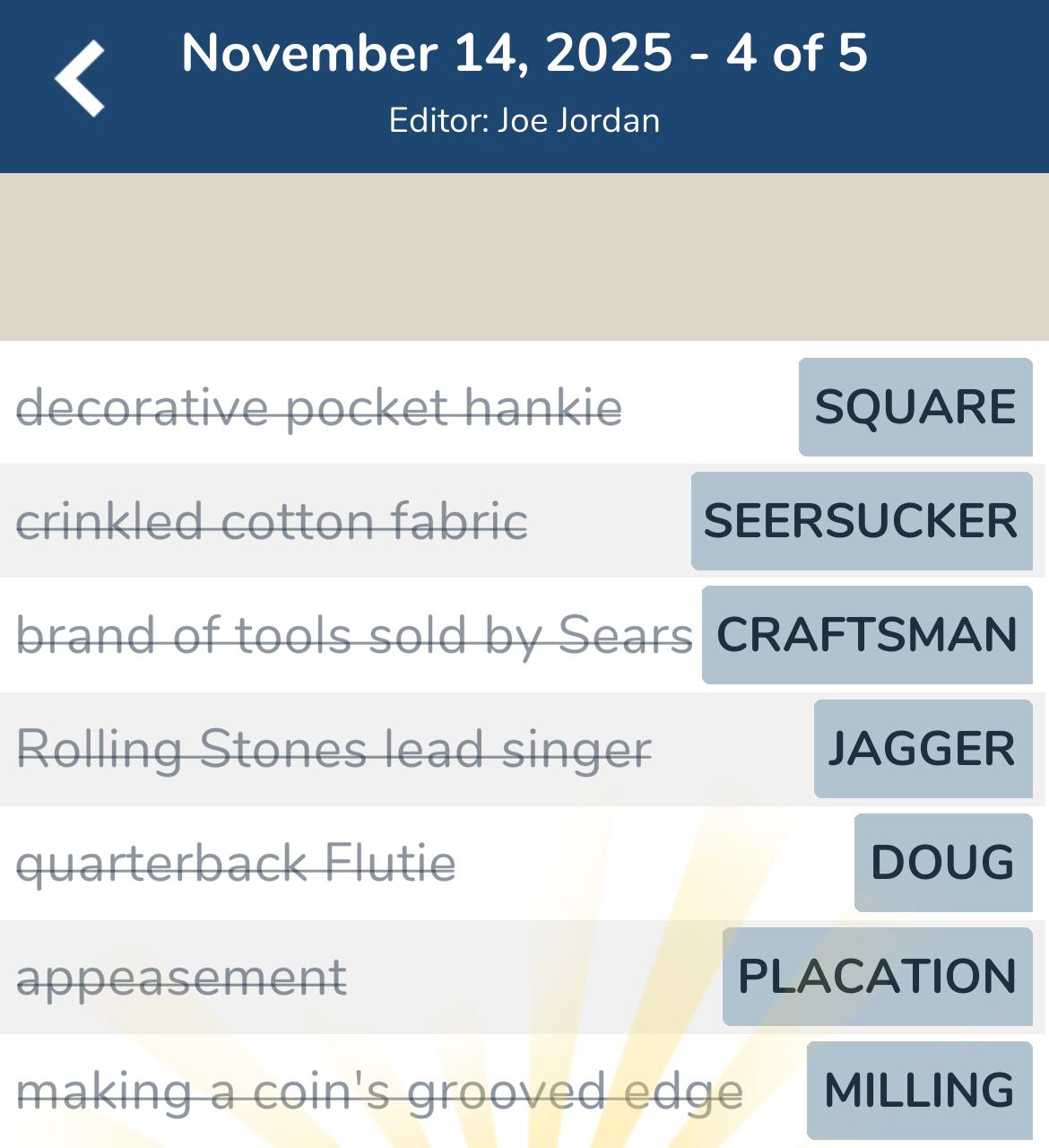Click the 'Editor: Joe Jordan' label

[x=524, y=119]
